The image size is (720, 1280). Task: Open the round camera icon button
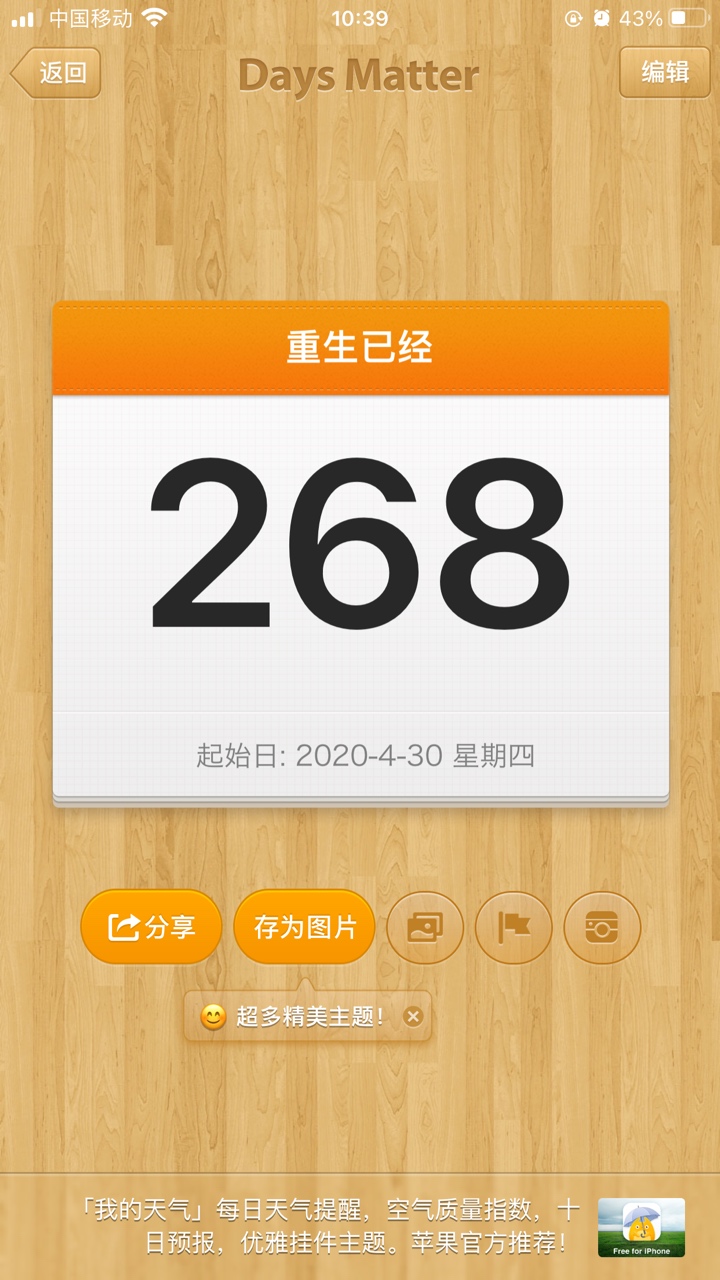pos(602,928)
